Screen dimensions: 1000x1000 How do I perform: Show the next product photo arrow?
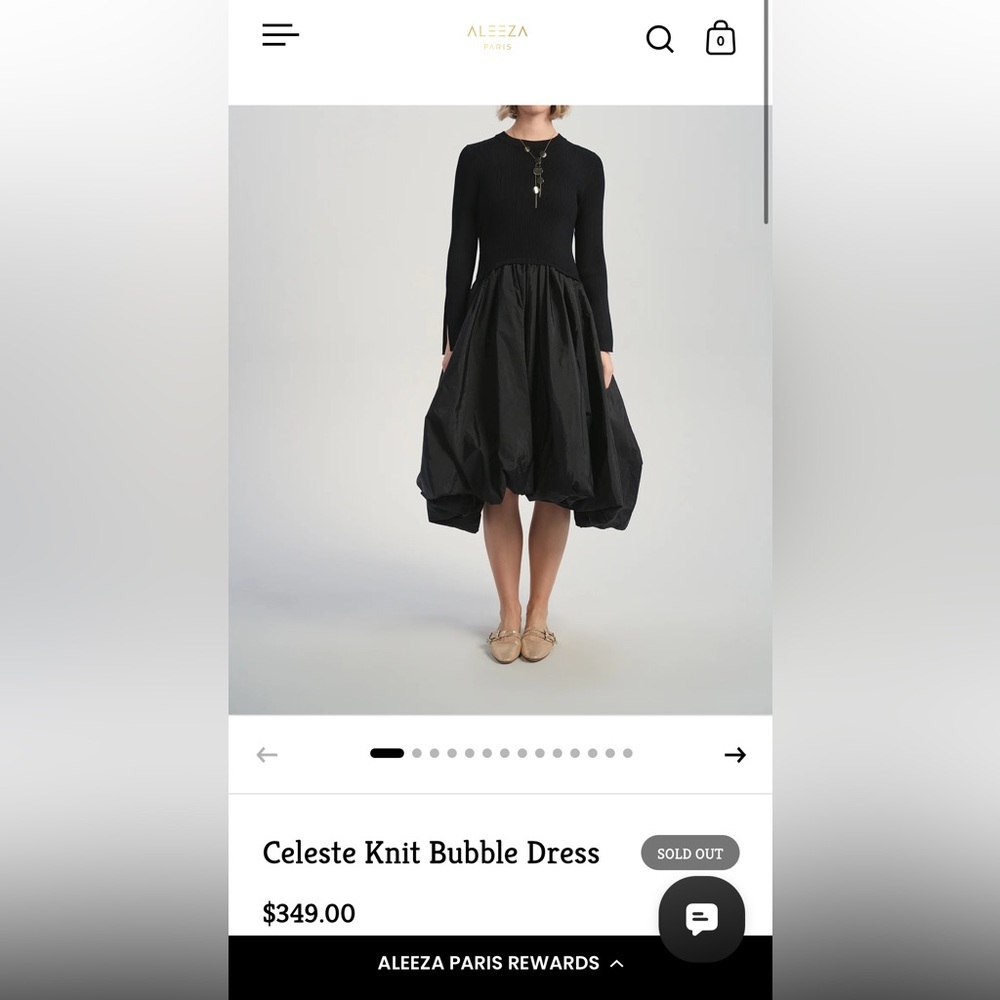click(x=735, y=755)
